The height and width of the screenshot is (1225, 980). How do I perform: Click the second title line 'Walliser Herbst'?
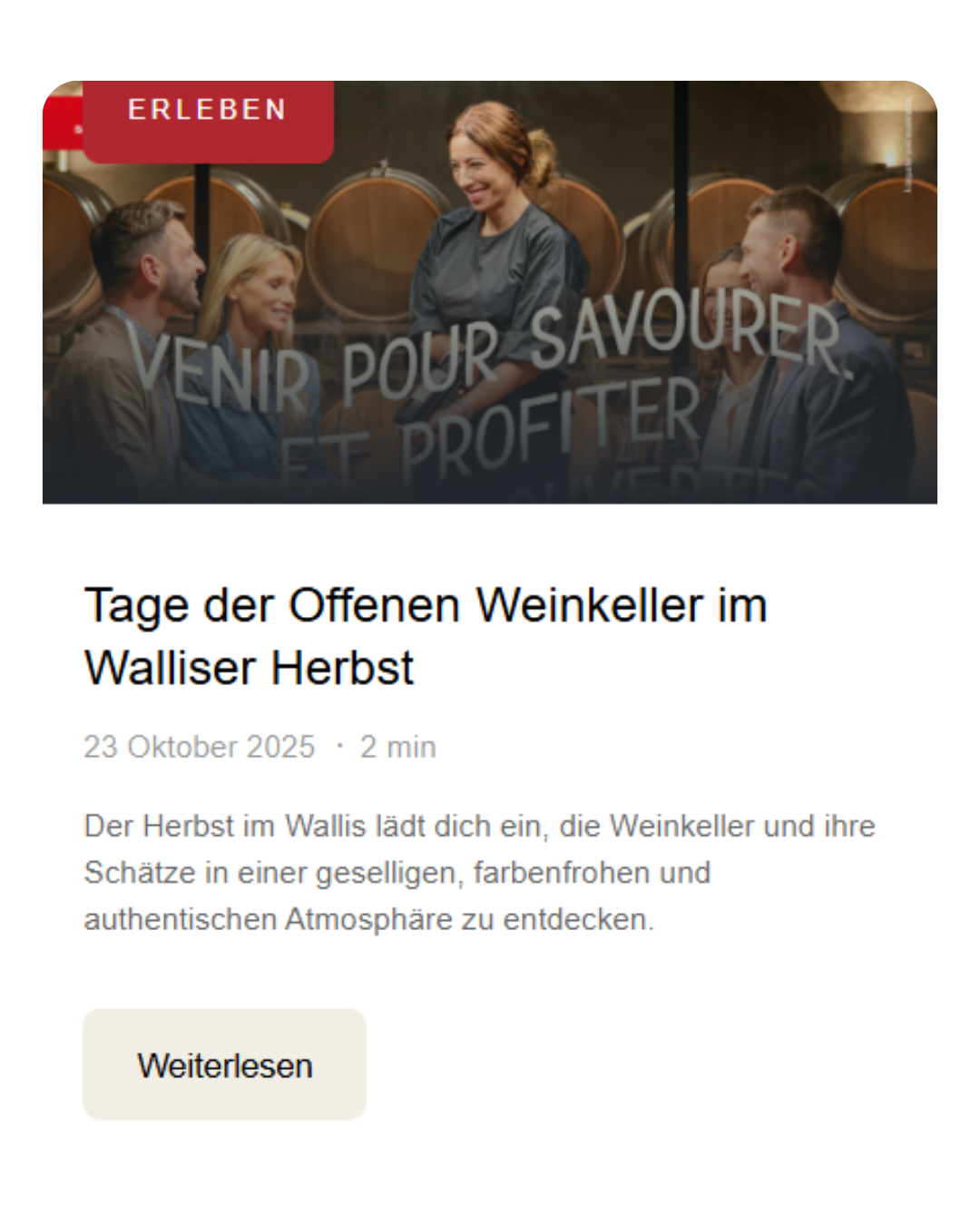click(248, 669)
